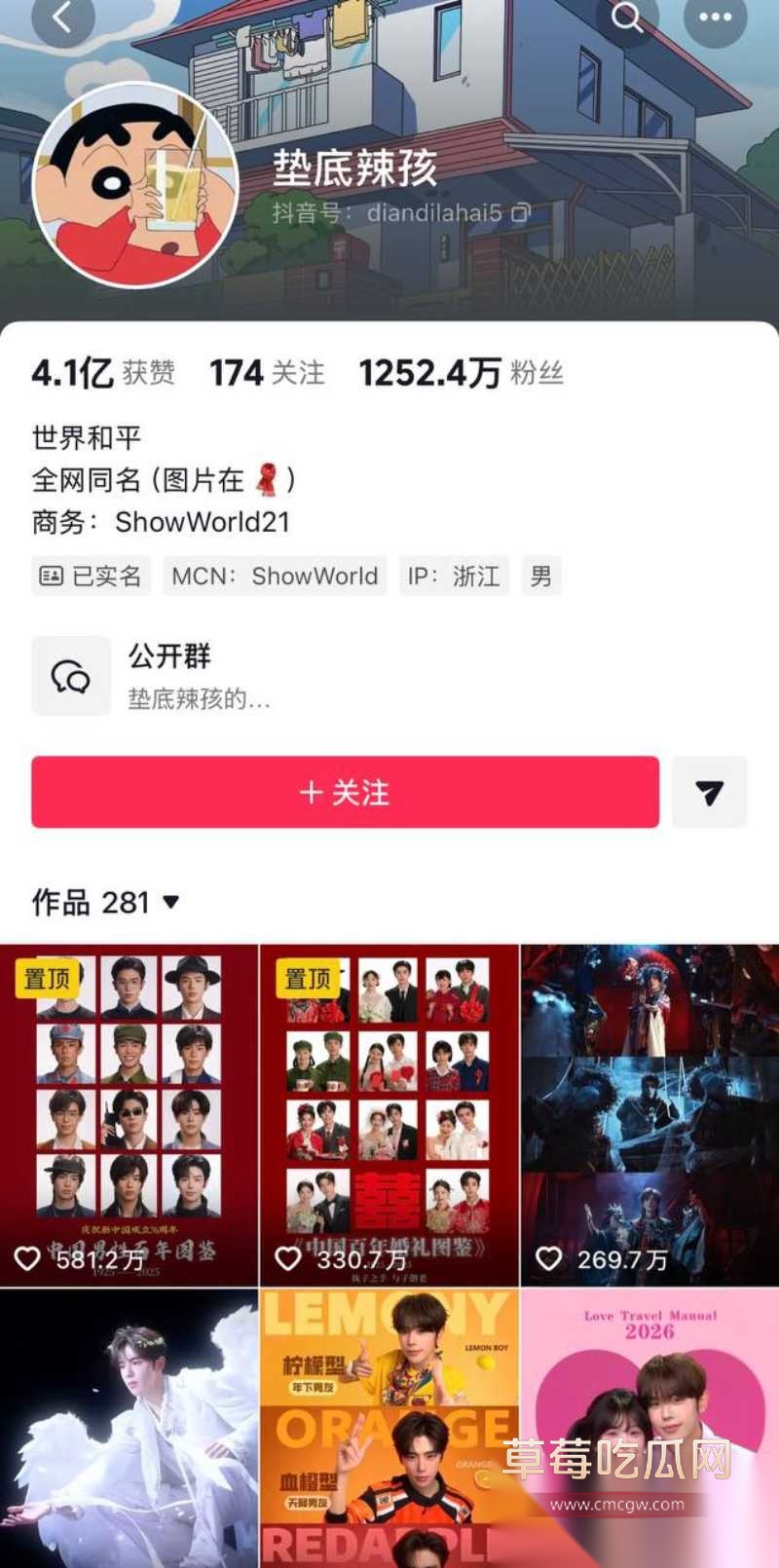The image size is (779, 1568).
Task: Open the Love Travel Manual 2026 video
Action: click(x=650, y=1429)
